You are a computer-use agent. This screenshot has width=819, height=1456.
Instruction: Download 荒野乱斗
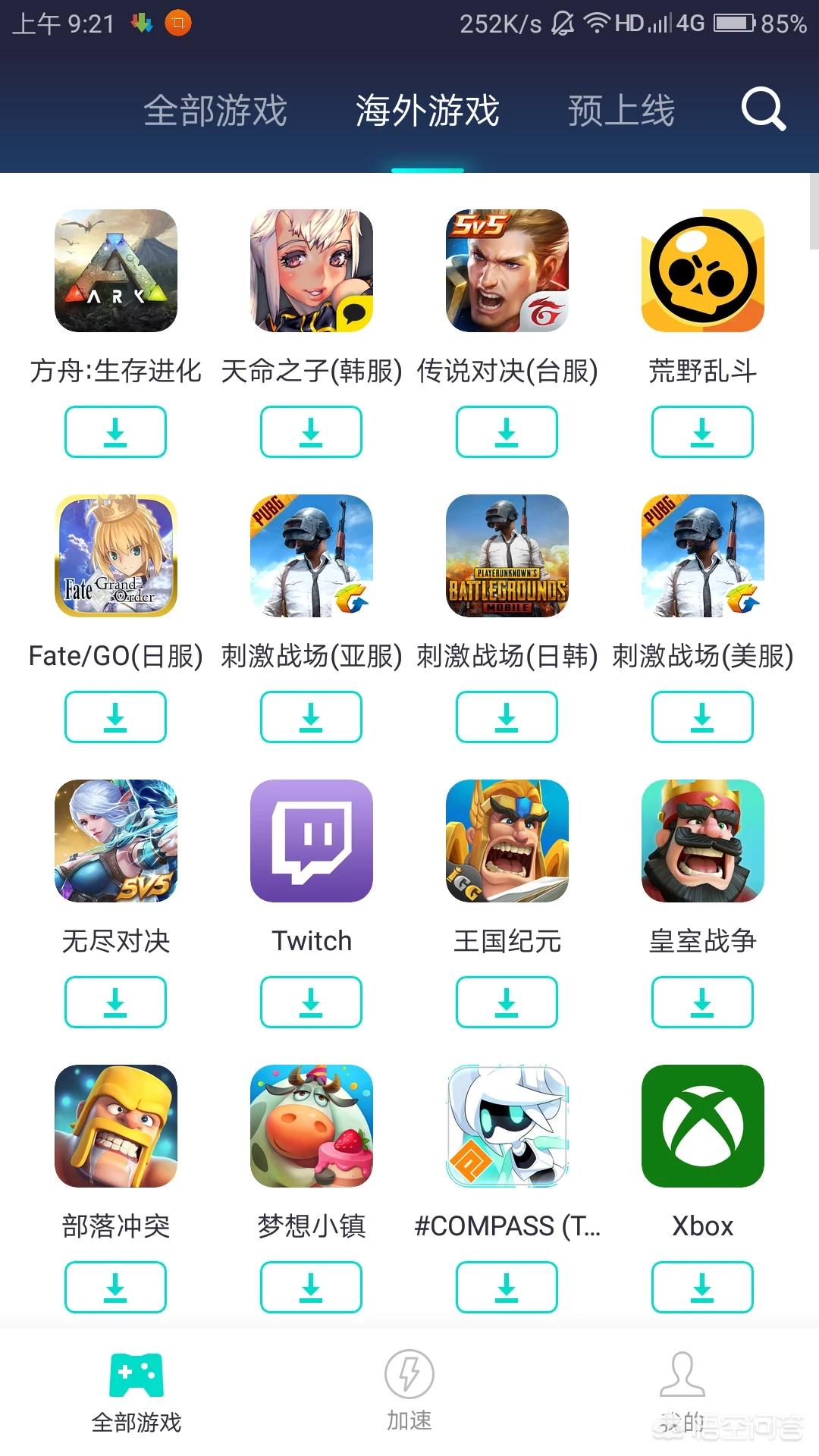pos(702,431)
